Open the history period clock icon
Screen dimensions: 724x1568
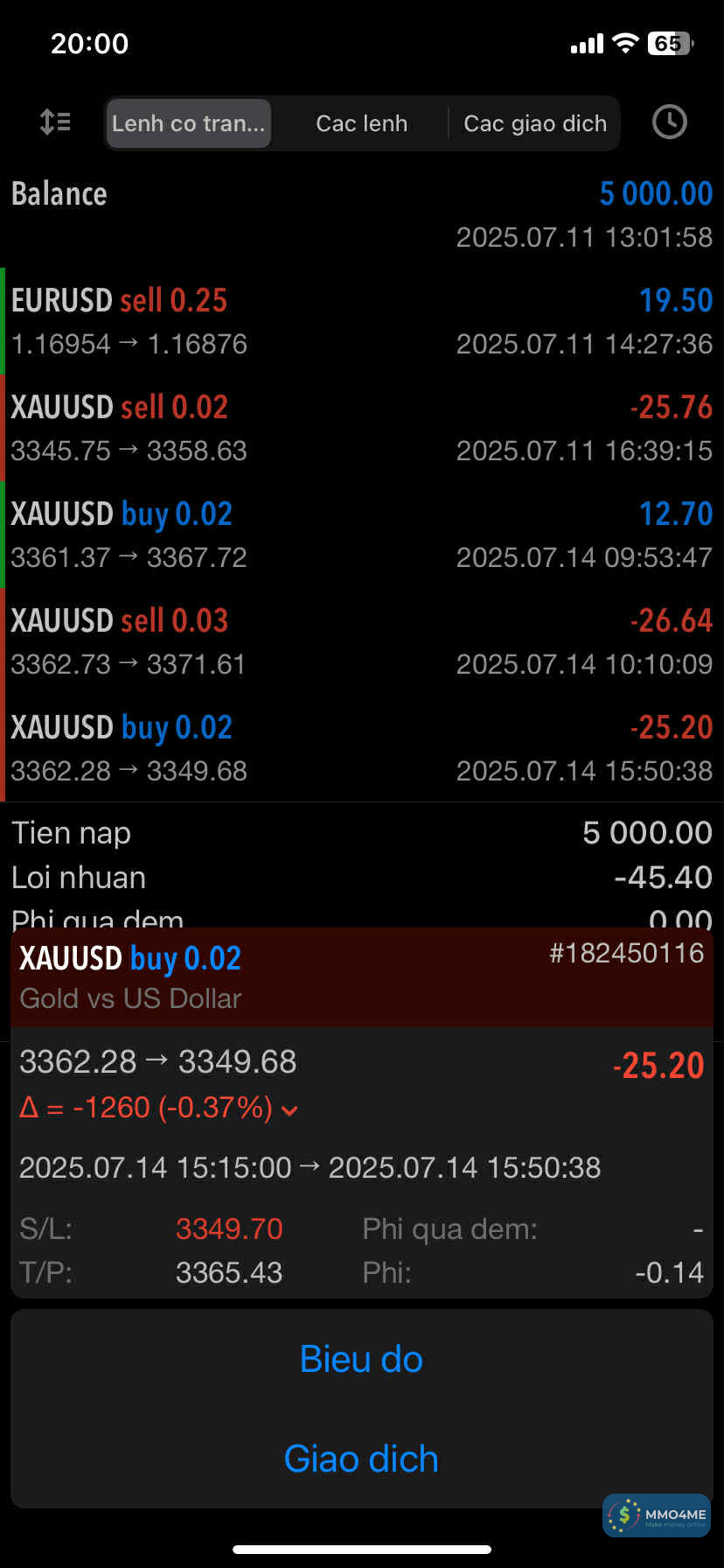(669, 122)
